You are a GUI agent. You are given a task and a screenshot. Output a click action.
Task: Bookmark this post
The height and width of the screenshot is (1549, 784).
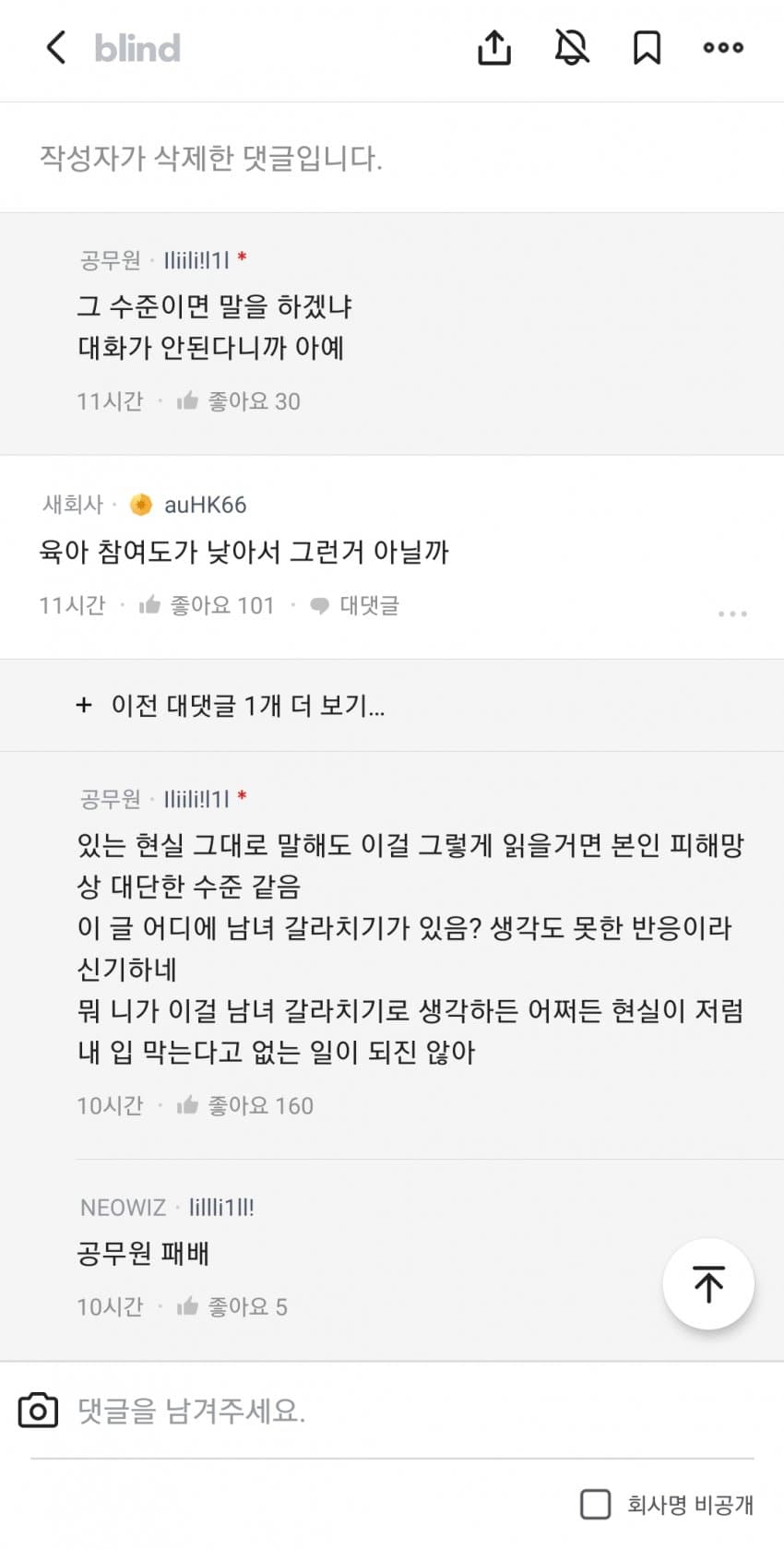(x=647, y=48)
